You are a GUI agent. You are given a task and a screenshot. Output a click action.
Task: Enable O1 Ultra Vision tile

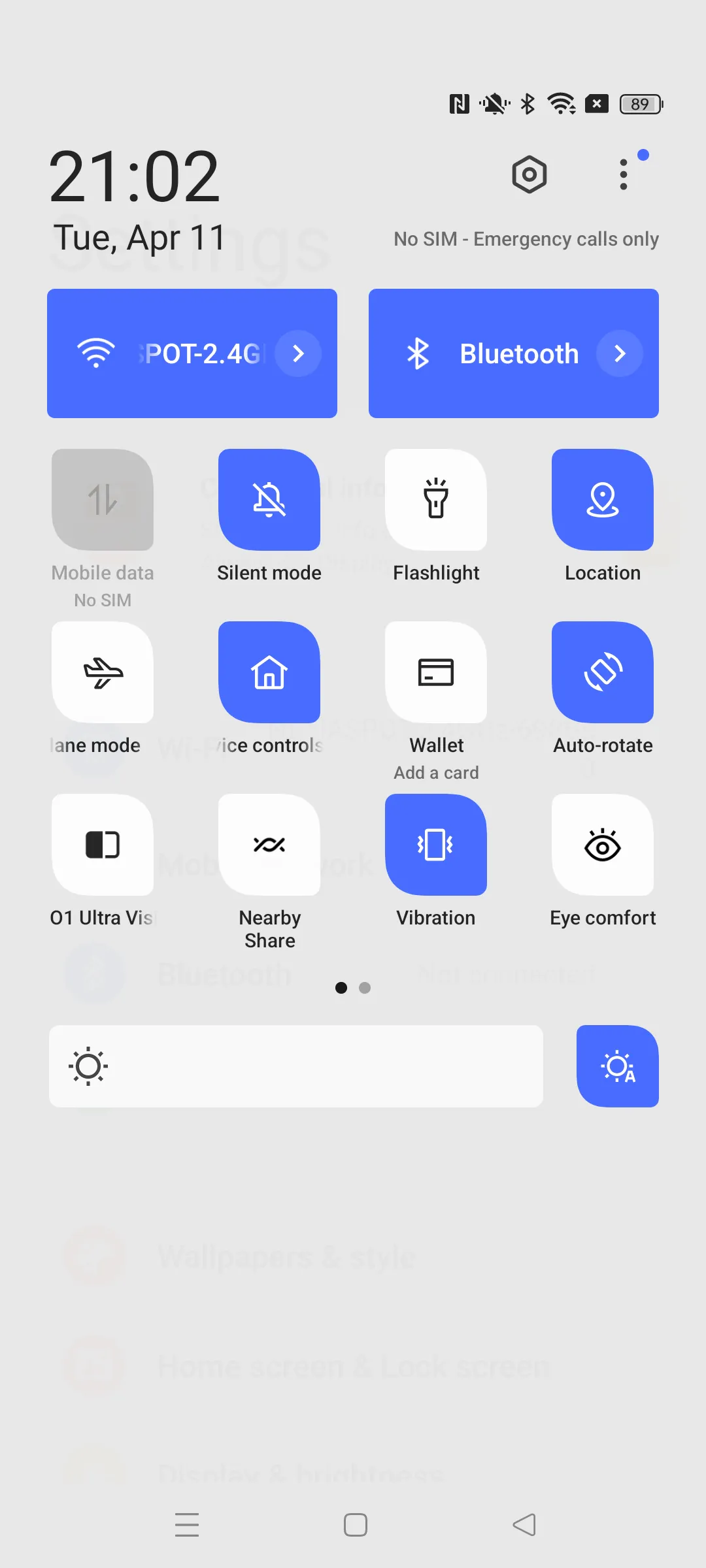(x=103, y=845)
